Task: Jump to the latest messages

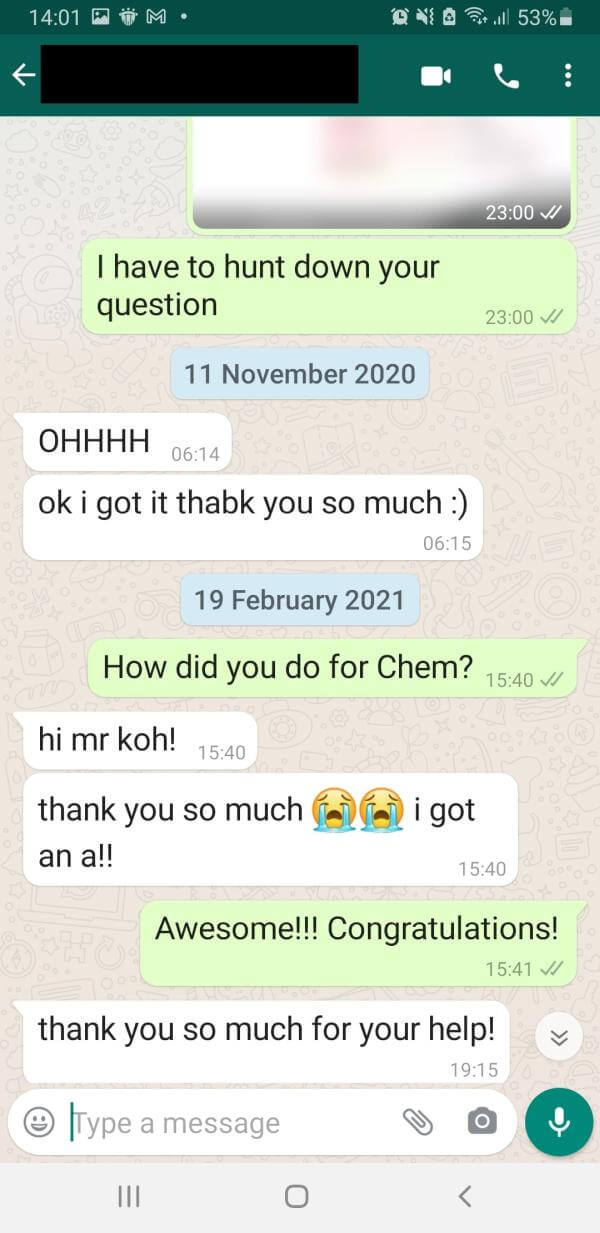Action: point(559,1038)
